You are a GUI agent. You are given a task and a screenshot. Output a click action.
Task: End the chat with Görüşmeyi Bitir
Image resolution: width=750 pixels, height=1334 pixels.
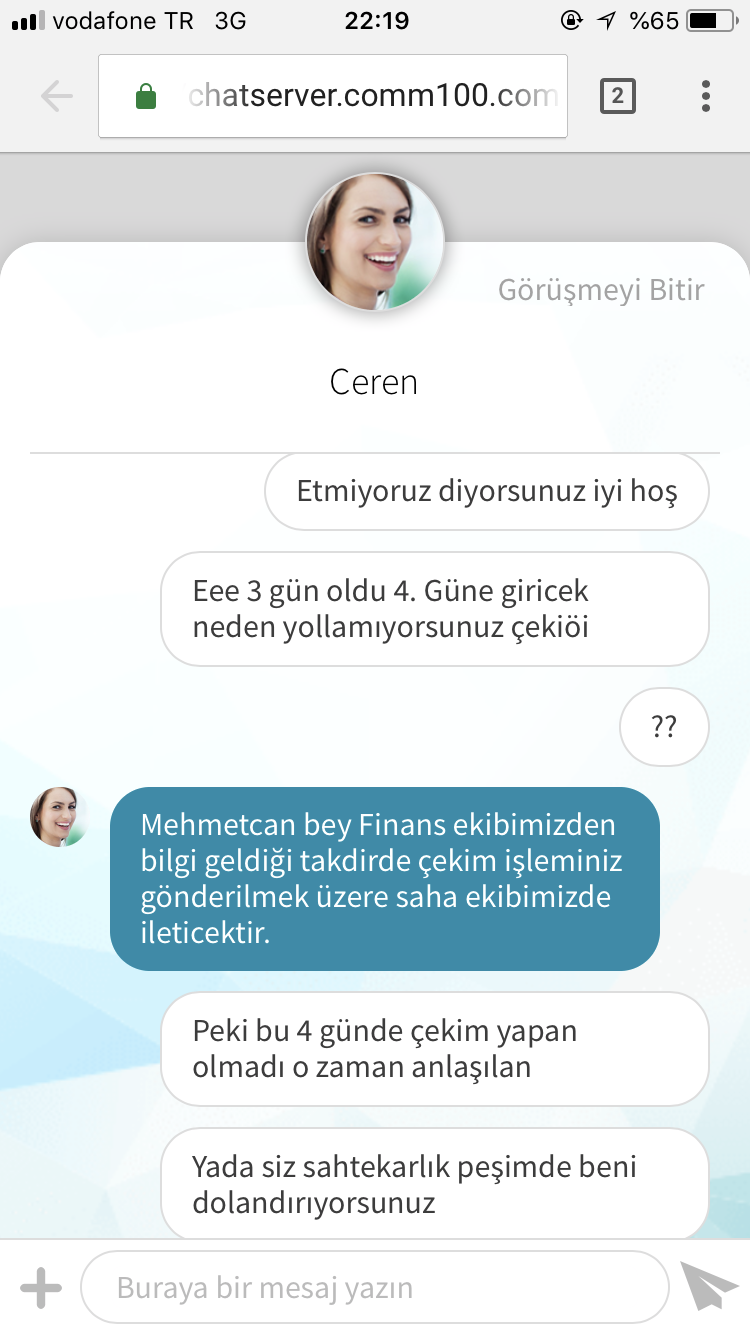click(x=601, y=290)
